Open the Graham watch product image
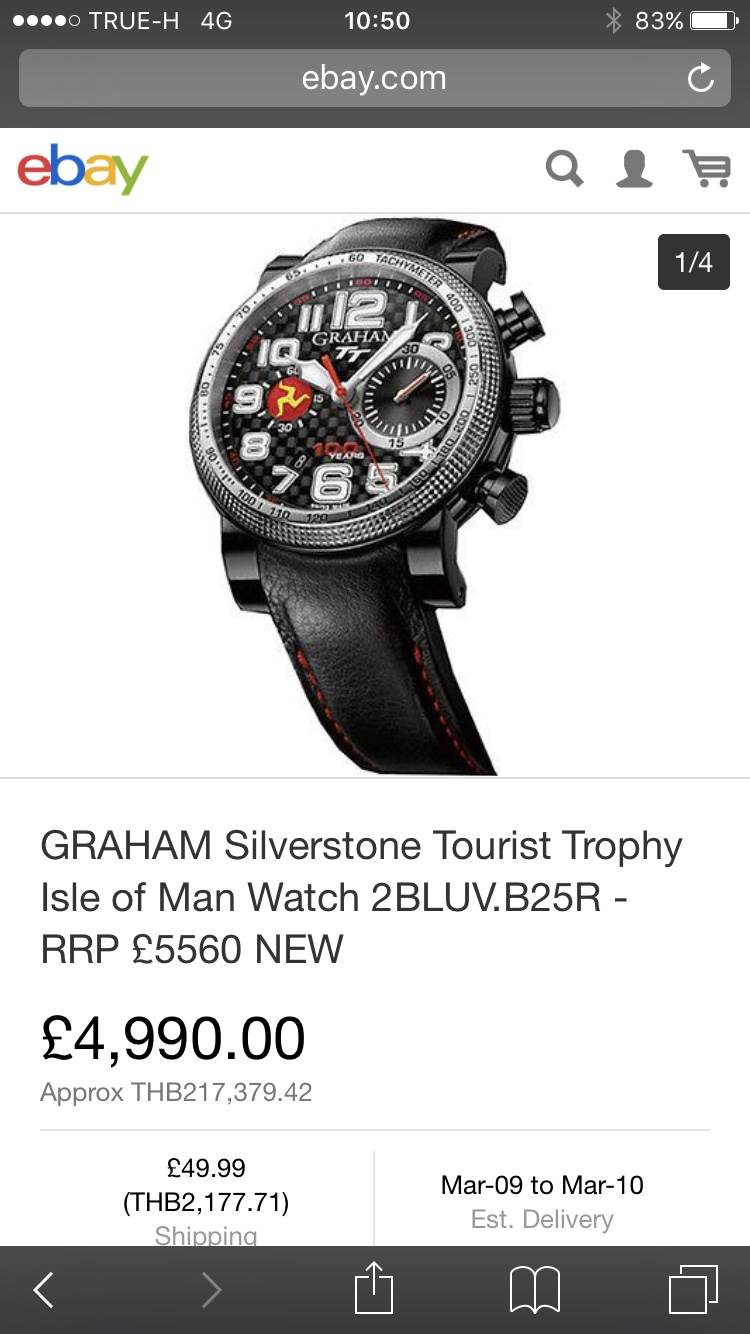The width and height of the screenshot is (750, 1334). 374,495
